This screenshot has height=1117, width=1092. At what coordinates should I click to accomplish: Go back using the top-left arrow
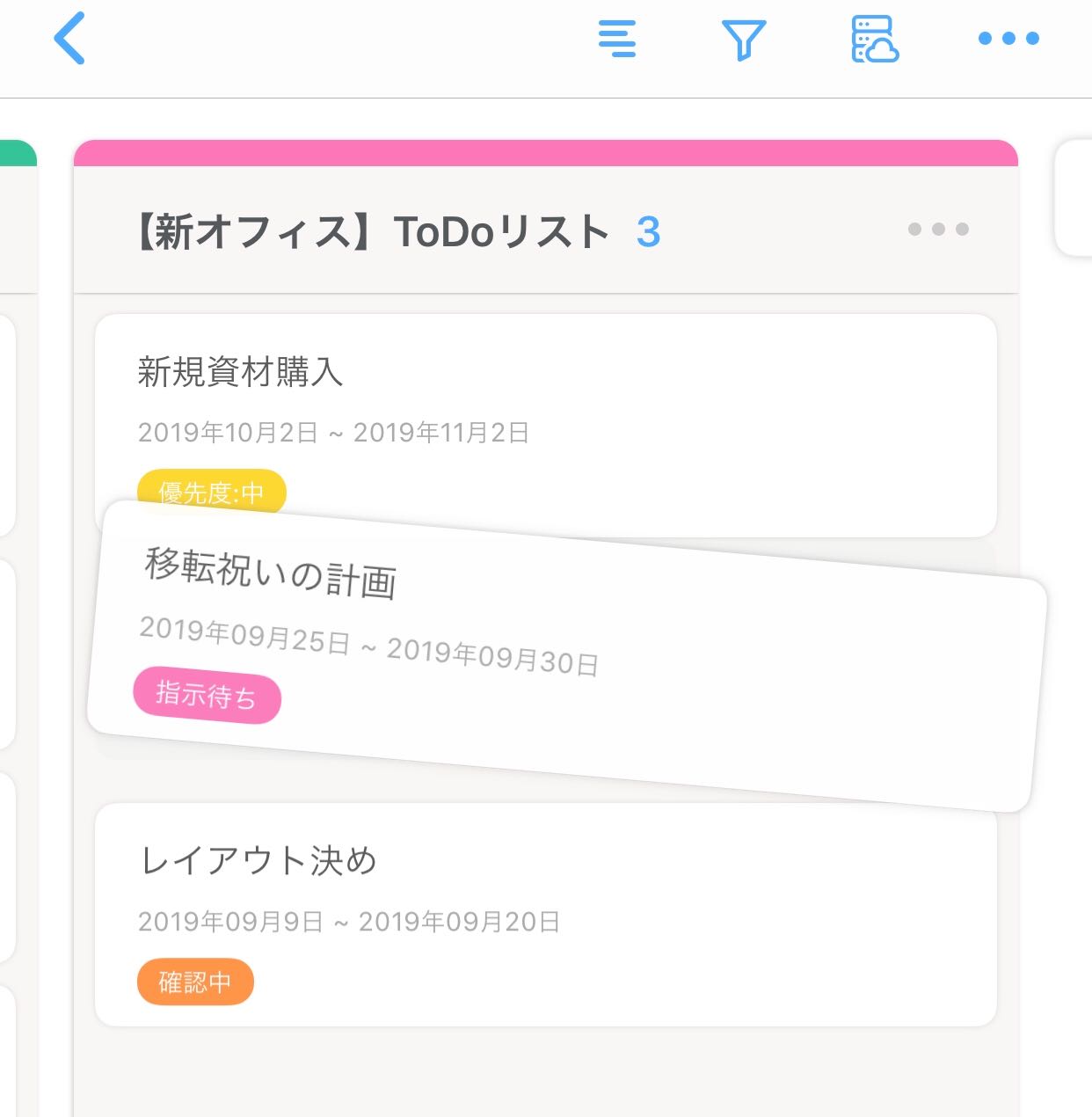point(69,39)
